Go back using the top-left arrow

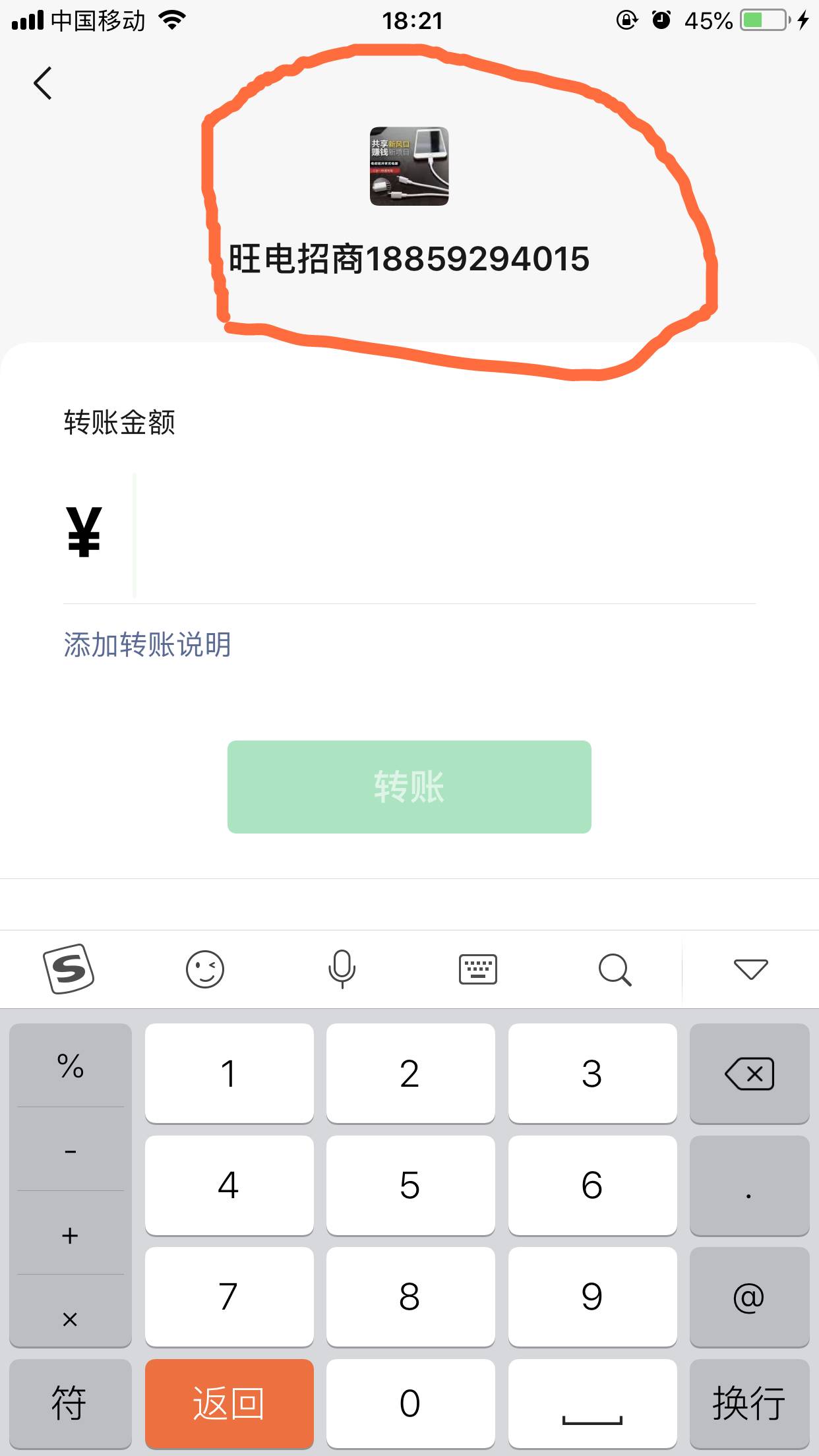tap(43, 84)
